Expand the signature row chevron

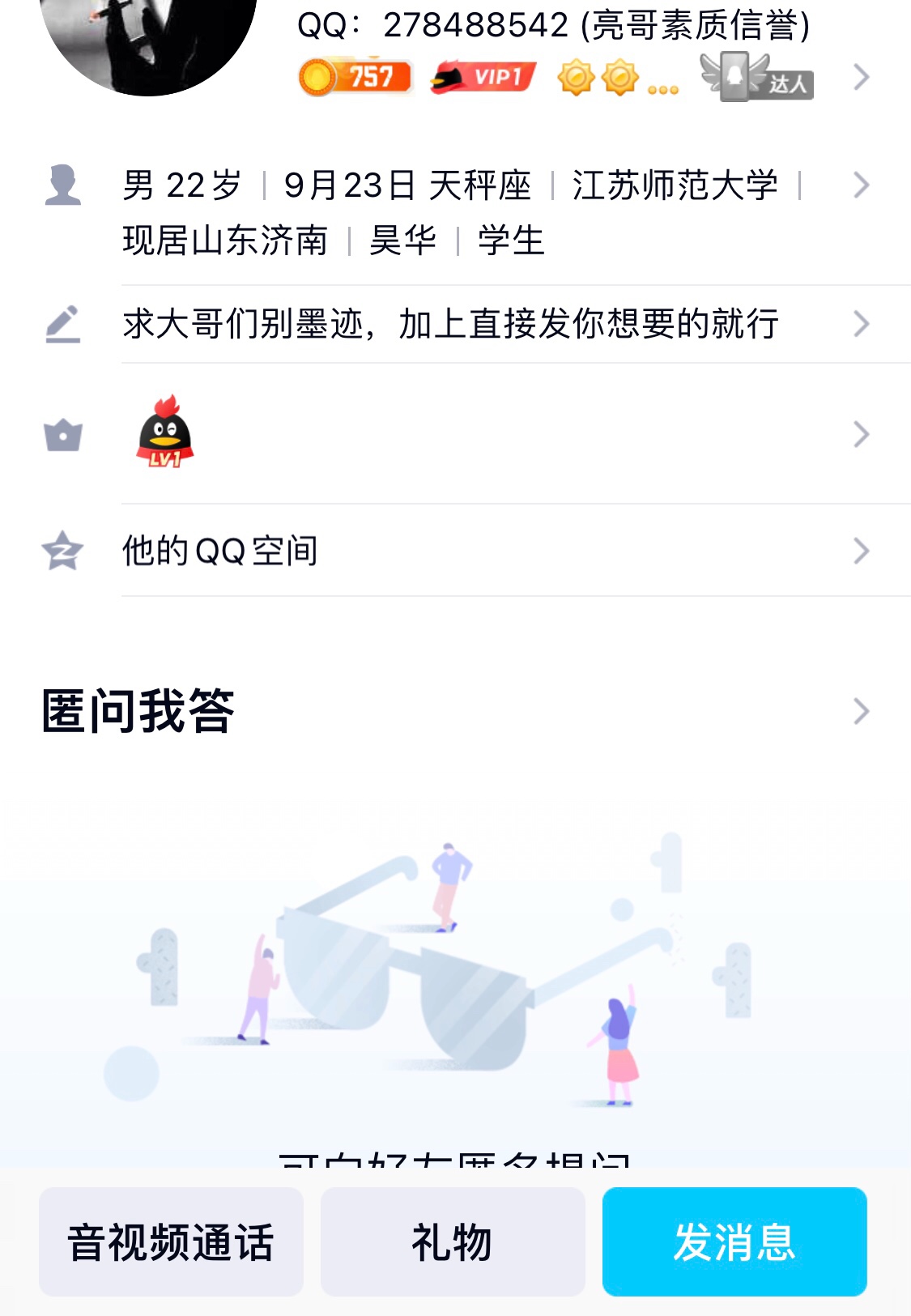tap(860, 322)
